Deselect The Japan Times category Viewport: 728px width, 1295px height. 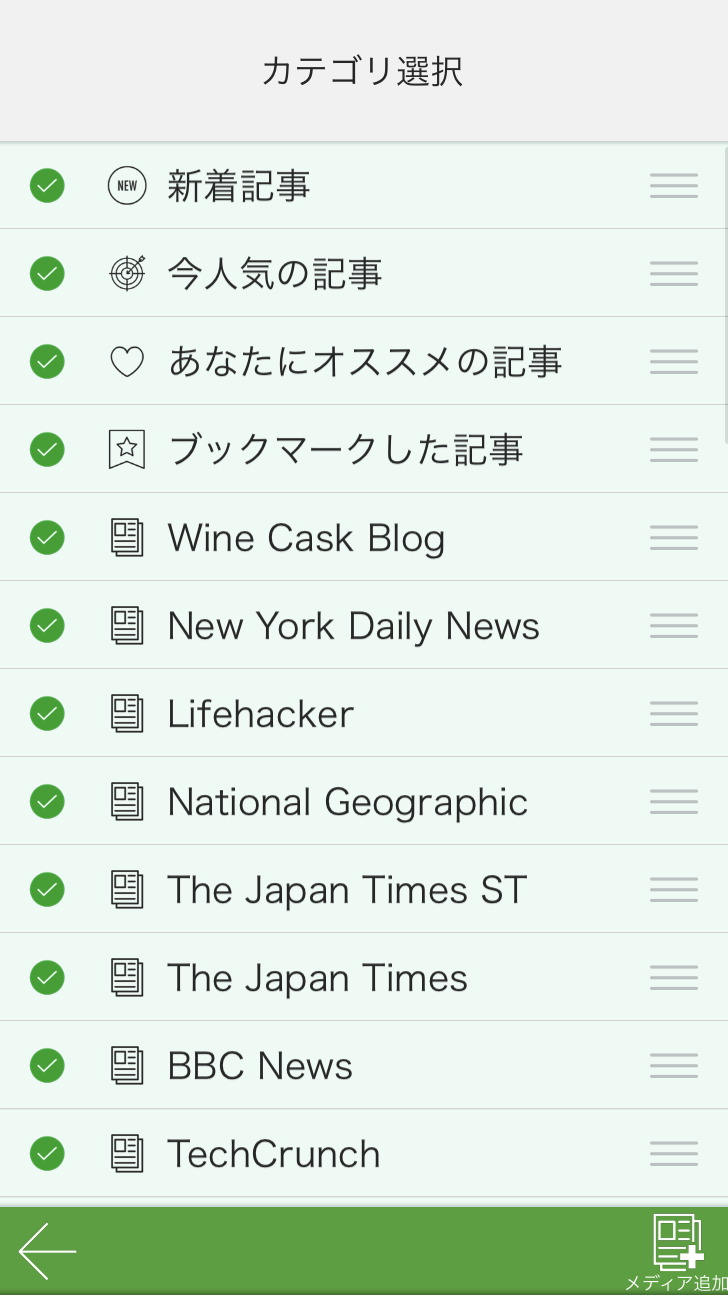[x=46, y=977]
